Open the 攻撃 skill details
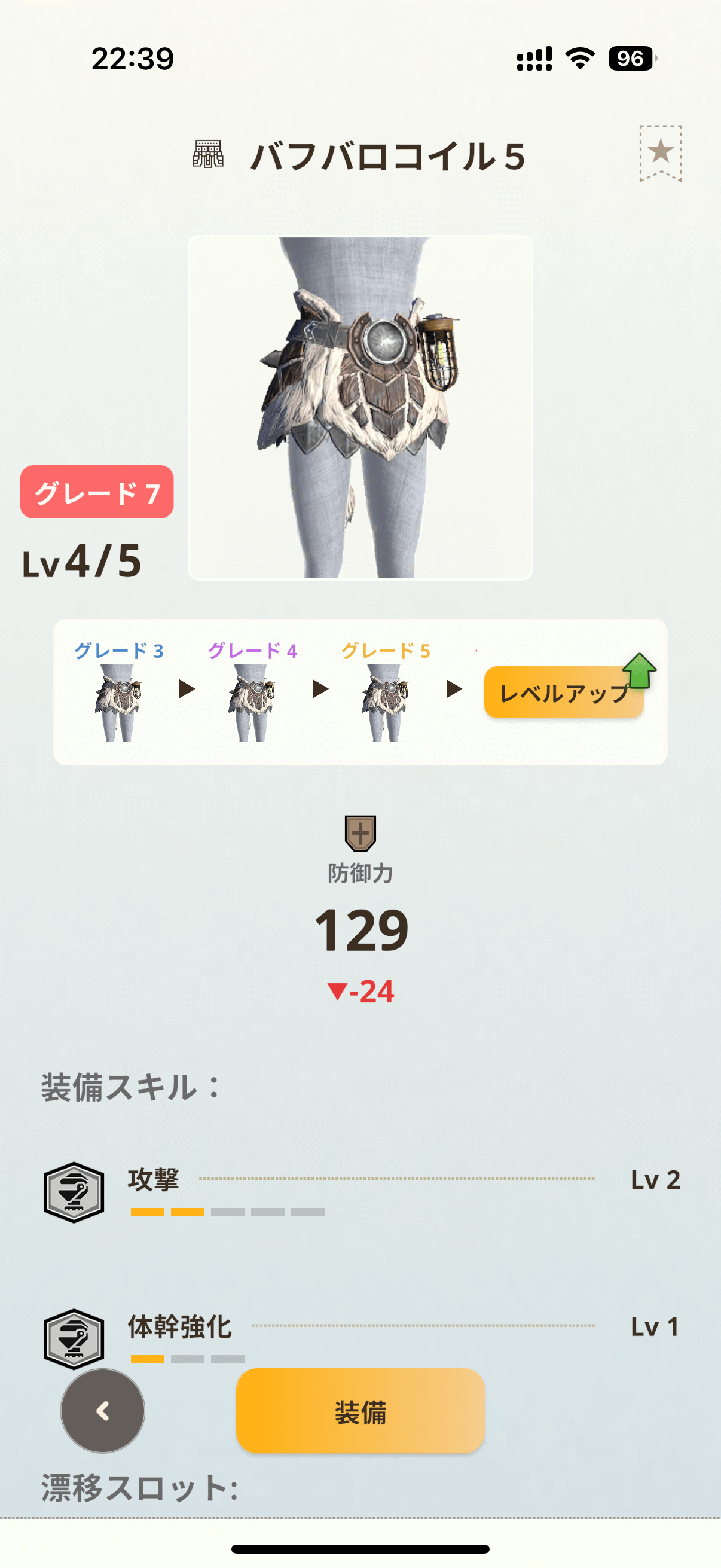Image resolution: width=721 pixels, height=1568 pixels. pos(360,1191)
